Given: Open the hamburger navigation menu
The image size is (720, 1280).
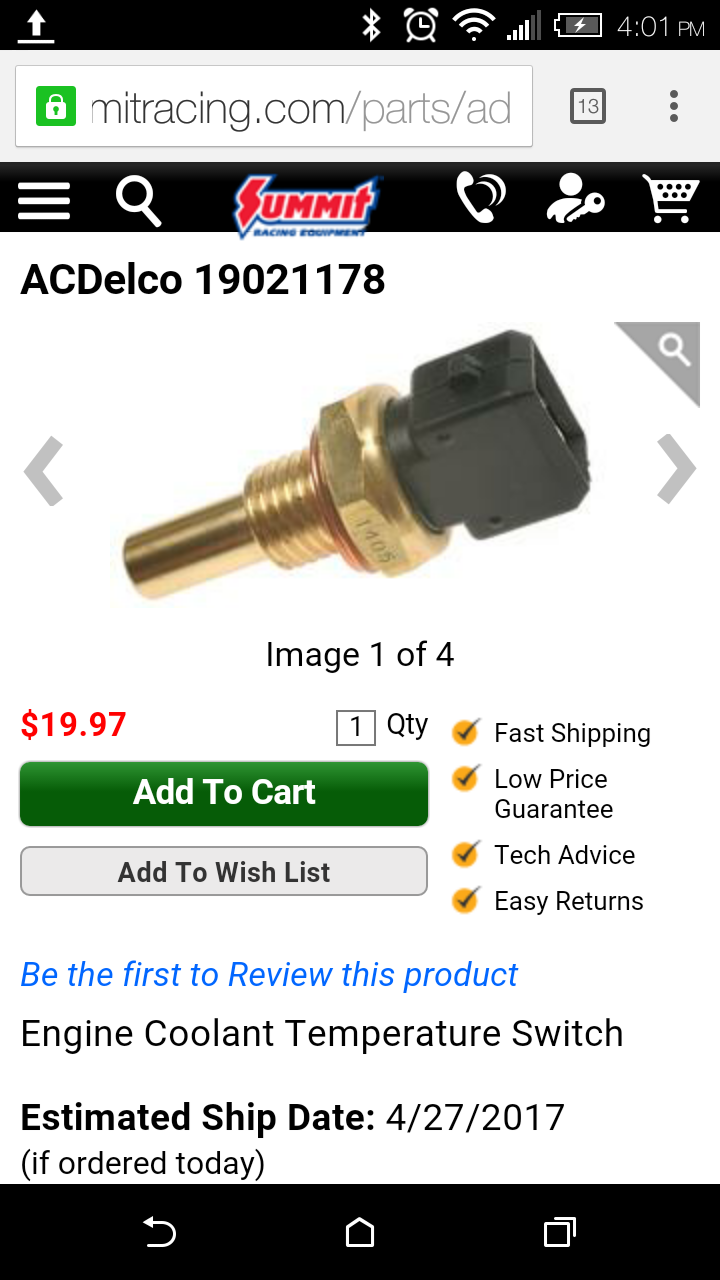Looking at the screenshot, I should point(44,201).
